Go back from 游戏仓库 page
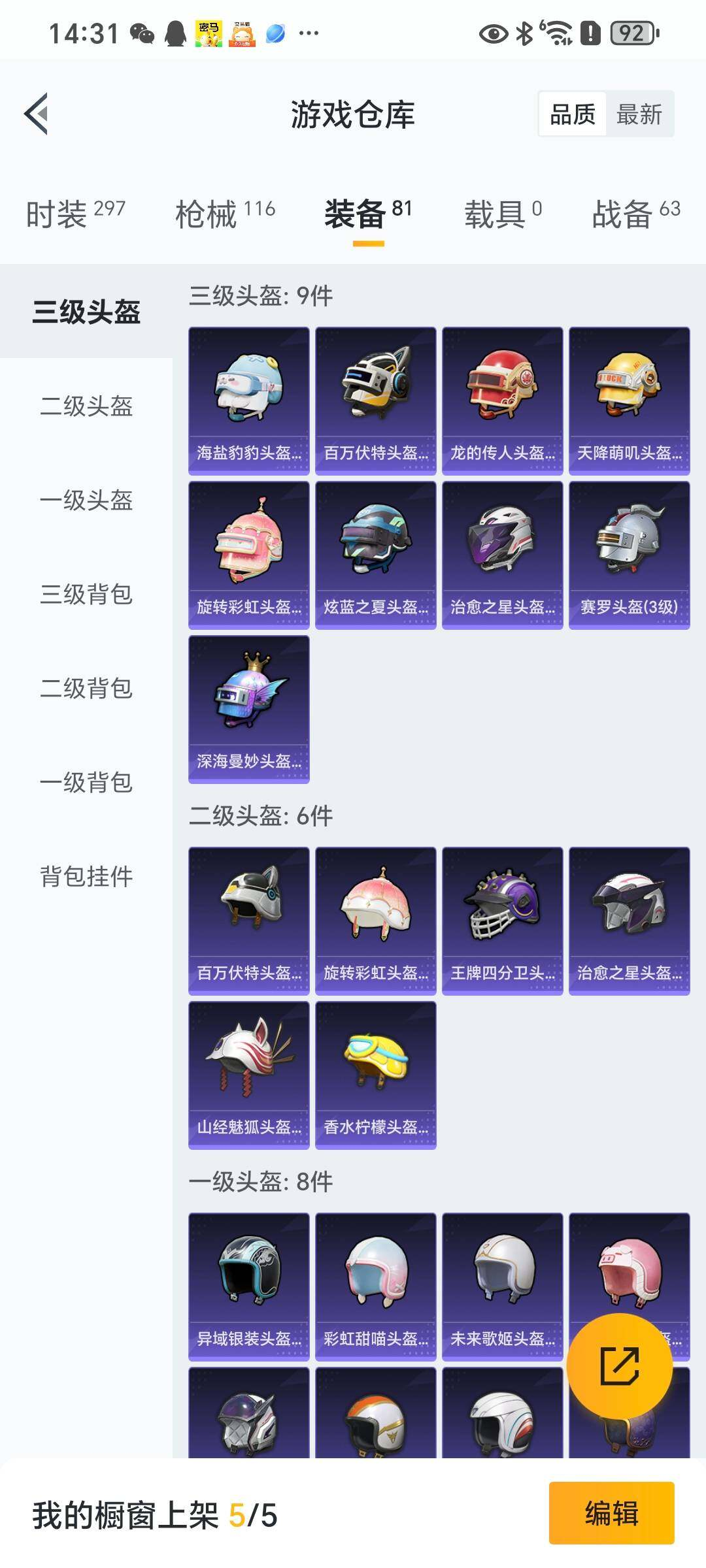Viewport: 706px width, 1568px height. click(x=37, y=114)
